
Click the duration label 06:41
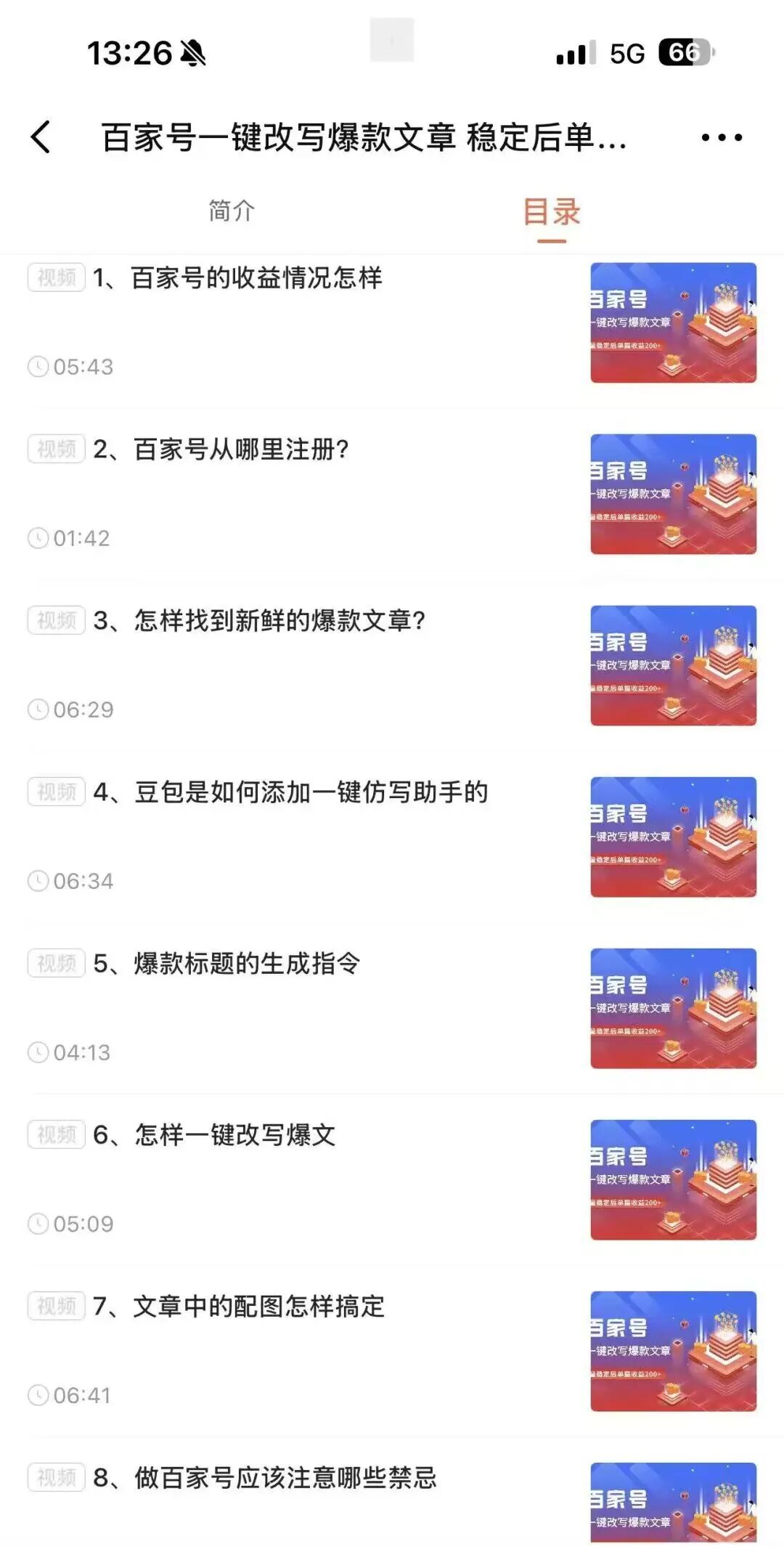coord(83,1393)
